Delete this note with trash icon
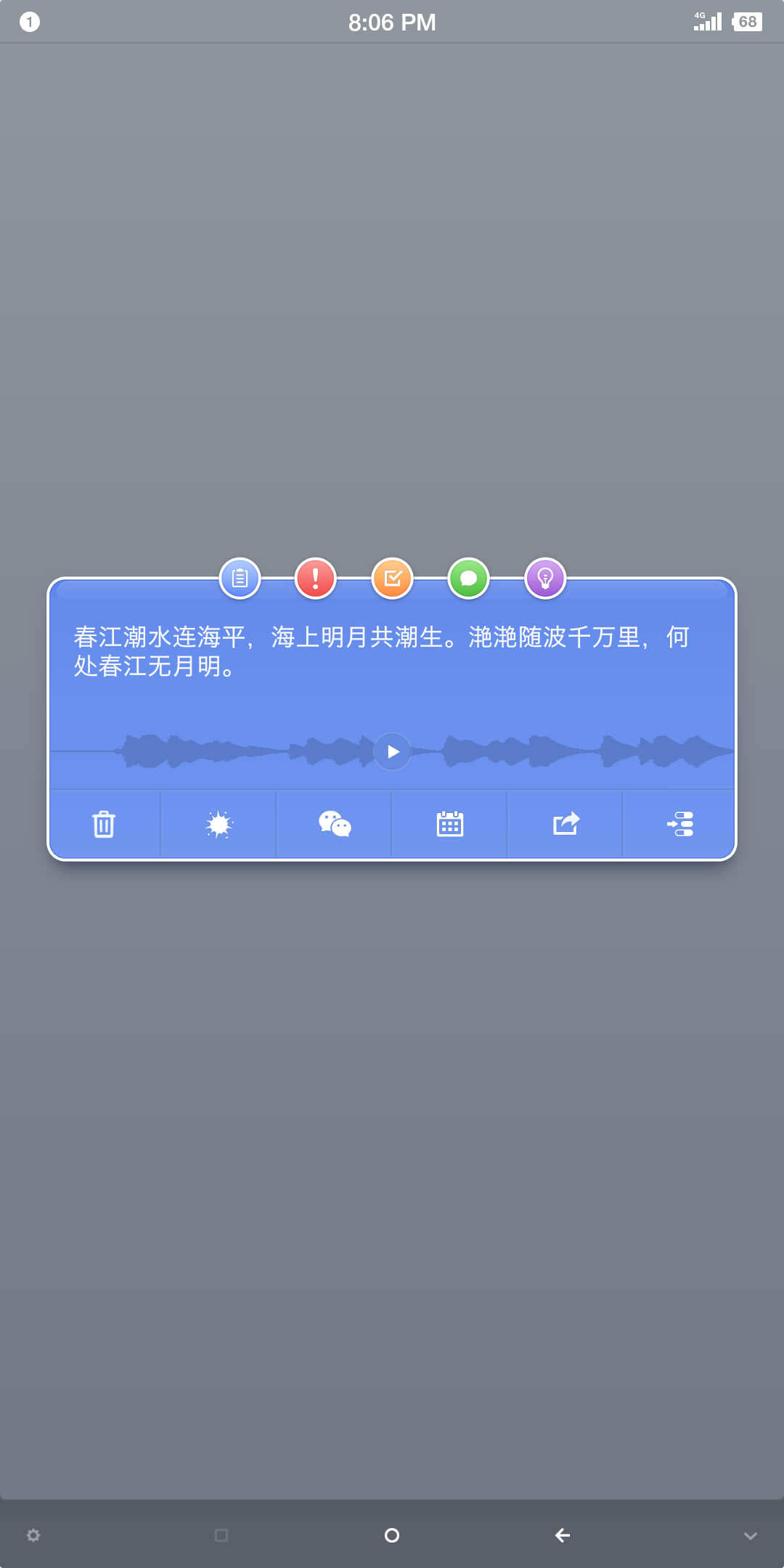This screenshot has height=1568, width=784. pos(104,824)
